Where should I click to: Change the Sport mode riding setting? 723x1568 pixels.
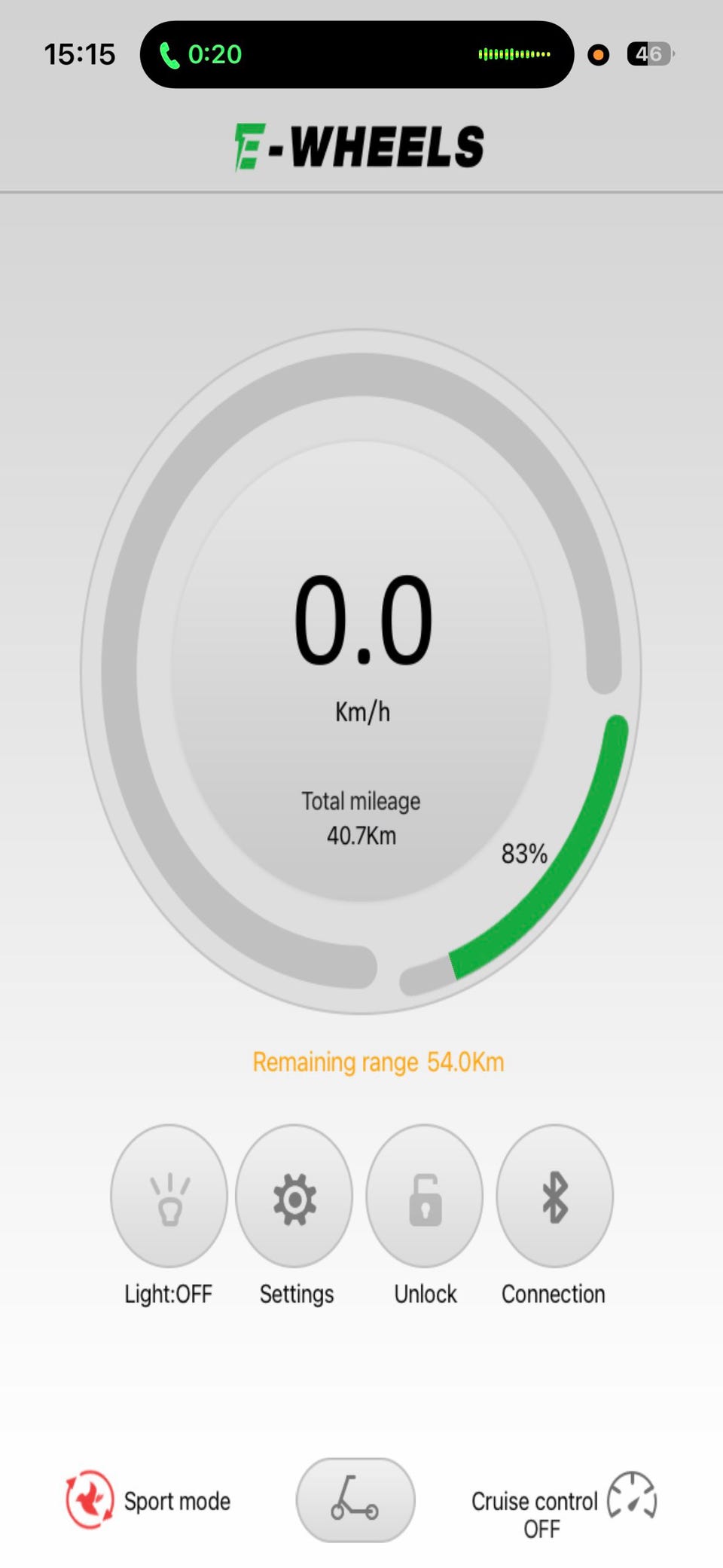148,1500
